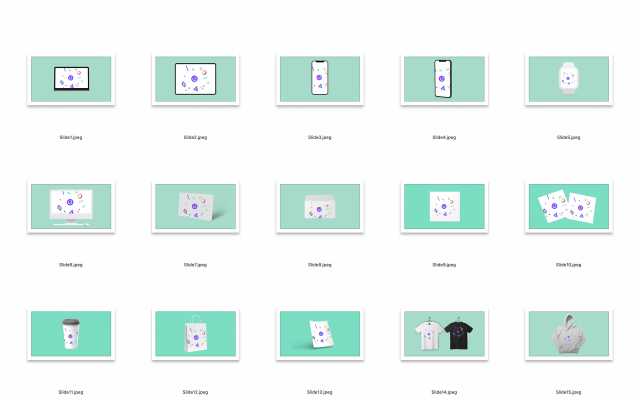
Task: Select the Slide13.jpeg file
Action: 319,334
